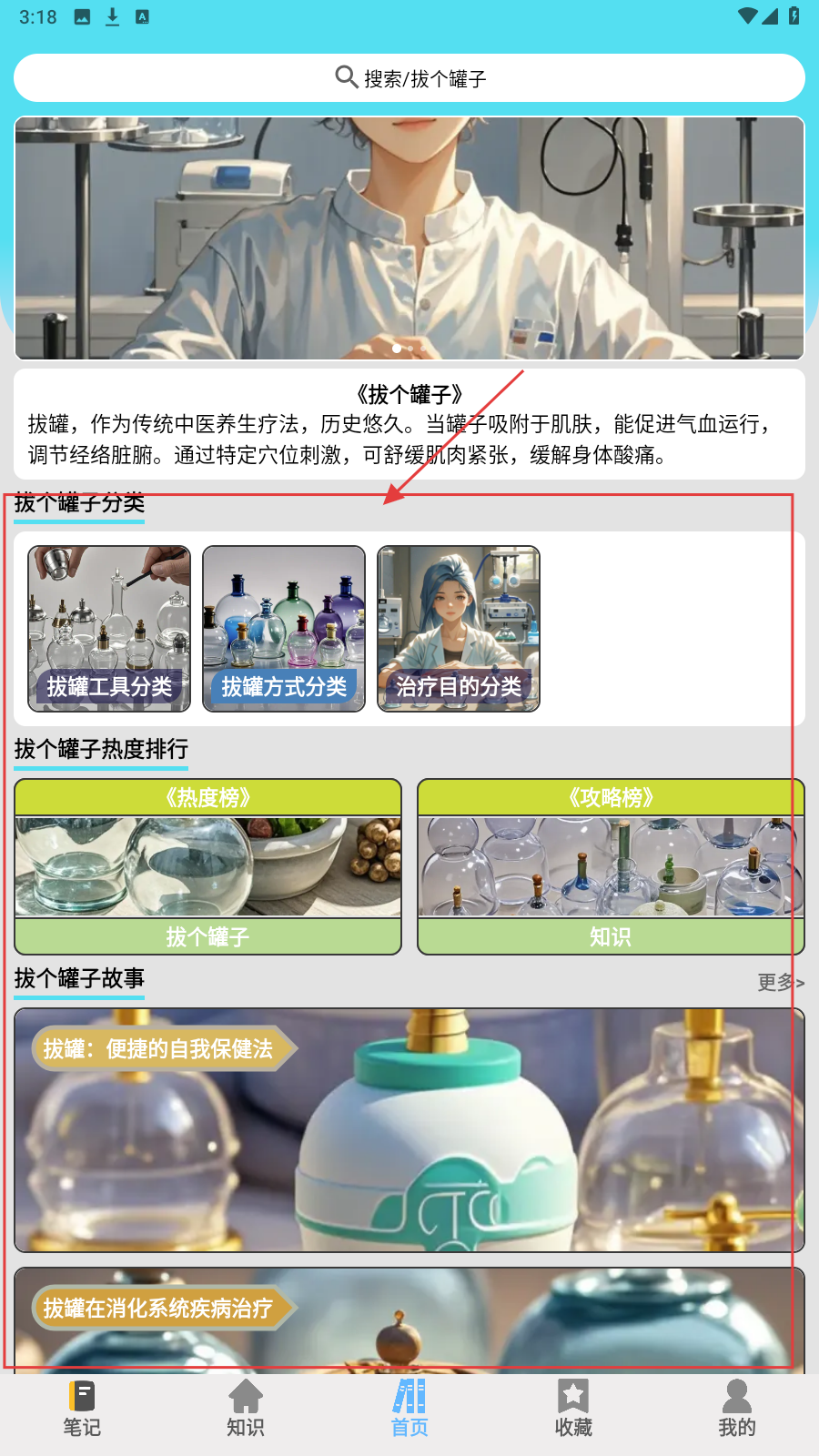Open story 拔罐：便捷的自我保健法
Screen dimensions: 819x1456
pyautogui.click(x=409, y=1130)
